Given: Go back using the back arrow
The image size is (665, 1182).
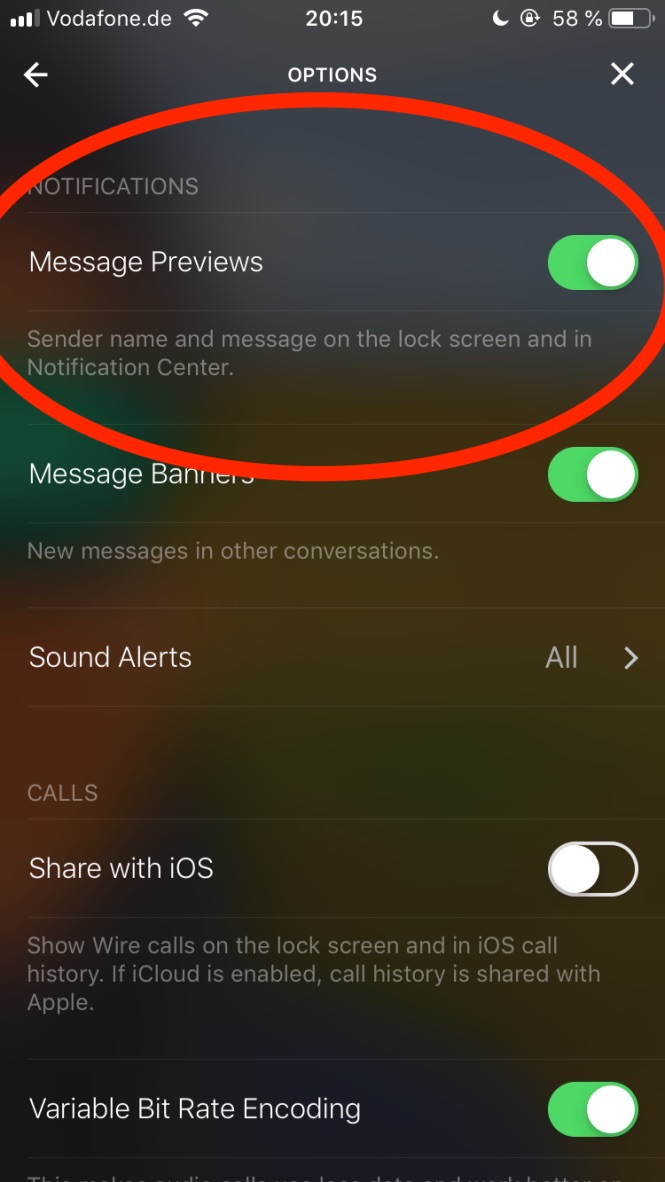Looking at the screenshot, I should click(35, 75).
